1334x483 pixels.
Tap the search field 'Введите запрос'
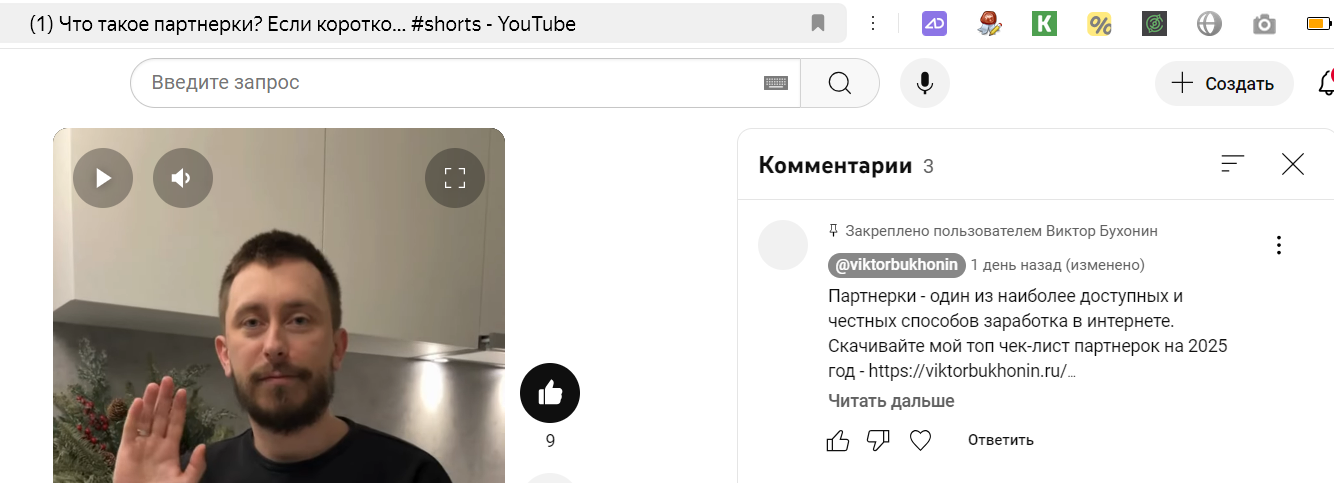click(450, 83)
